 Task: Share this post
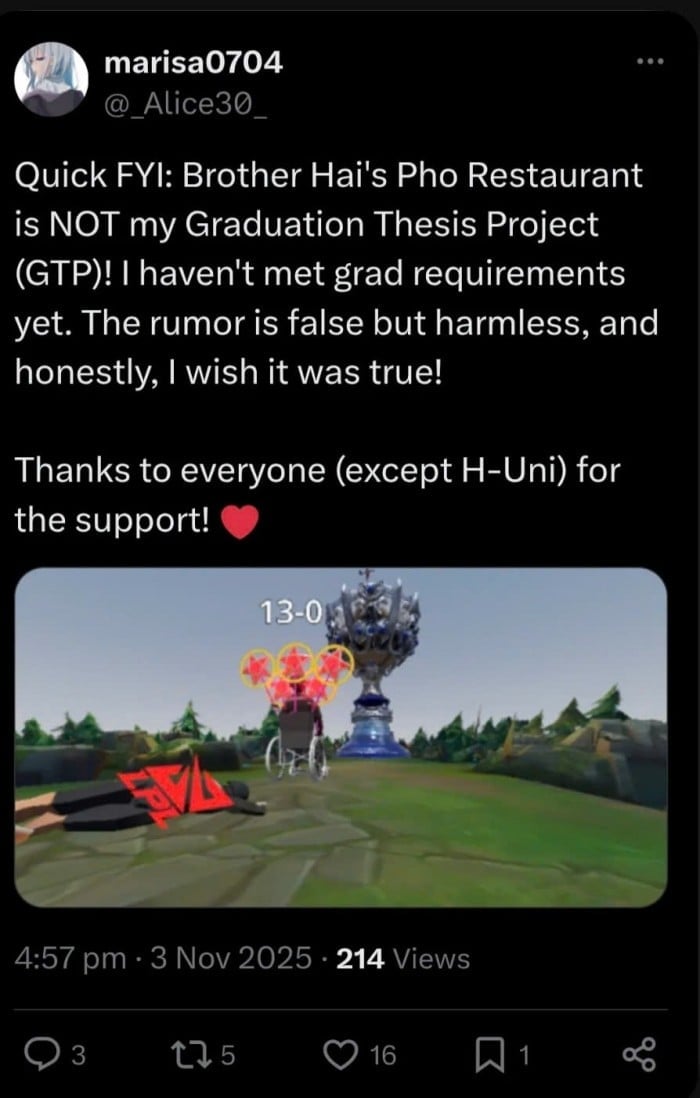pos(638,1054)
